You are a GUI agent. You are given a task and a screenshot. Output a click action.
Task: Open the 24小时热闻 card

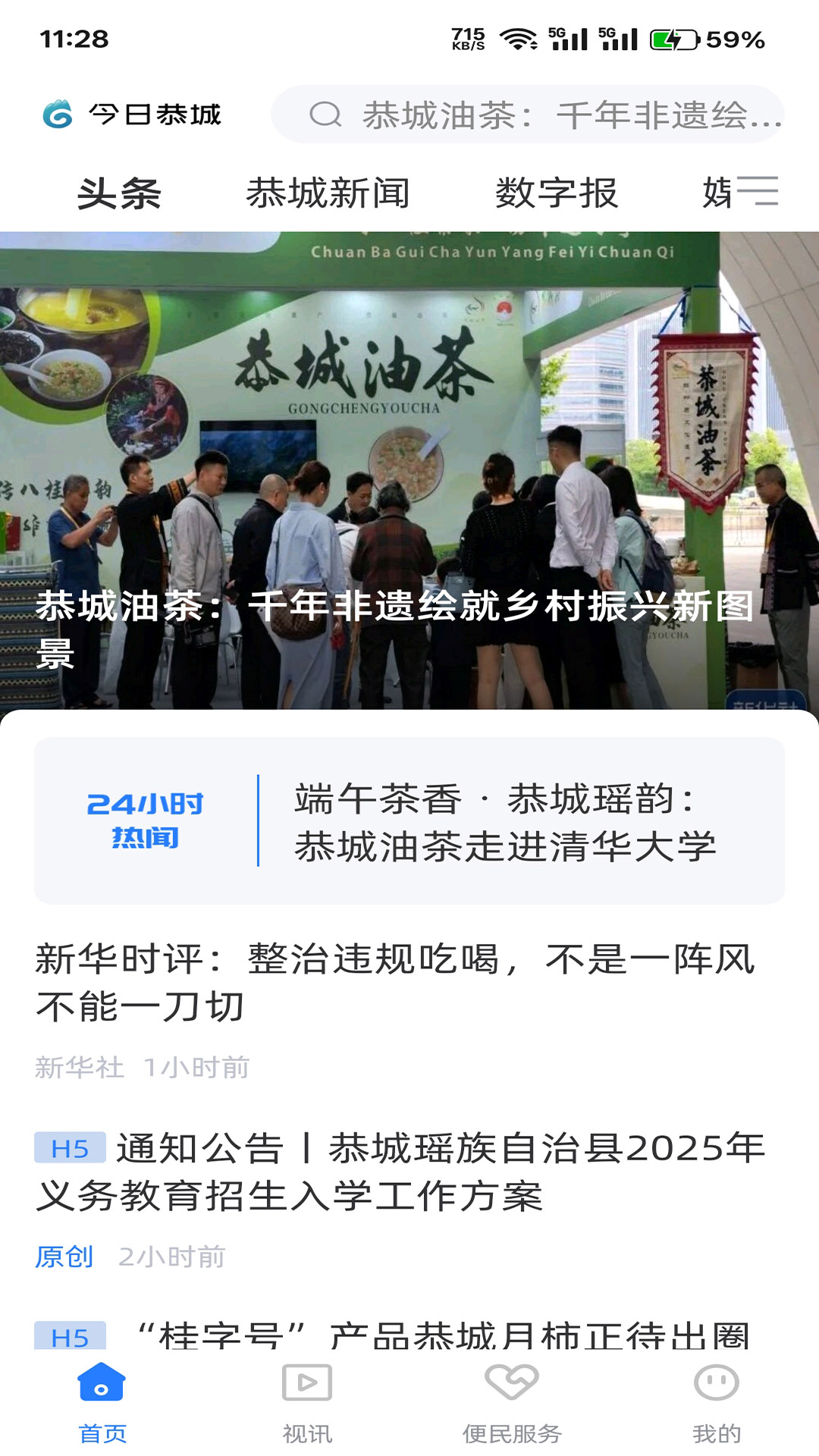409,821
